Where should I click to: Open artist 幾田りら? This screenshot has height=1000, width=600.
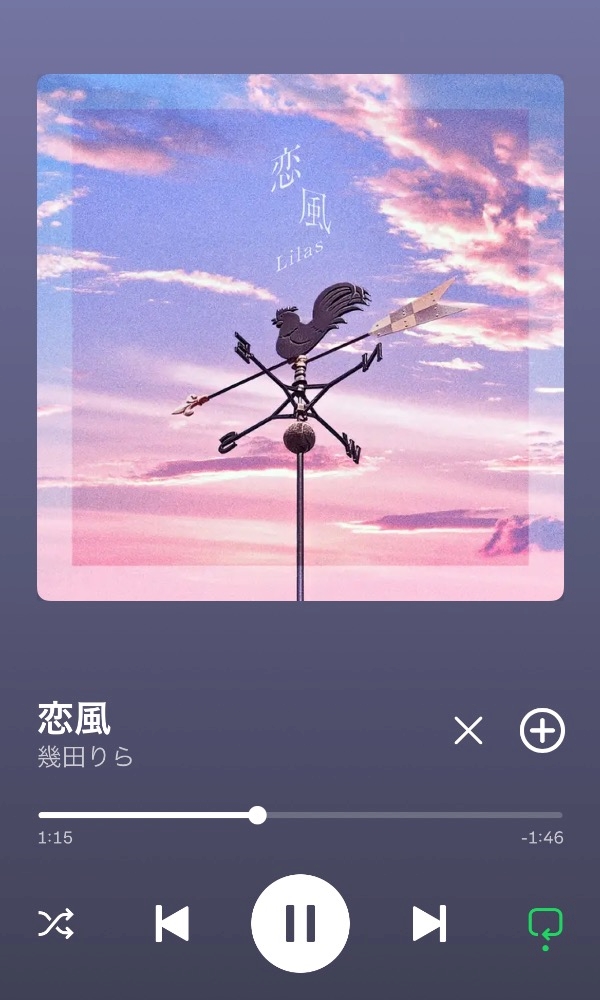pyautogui.click(x=85, y=757)
